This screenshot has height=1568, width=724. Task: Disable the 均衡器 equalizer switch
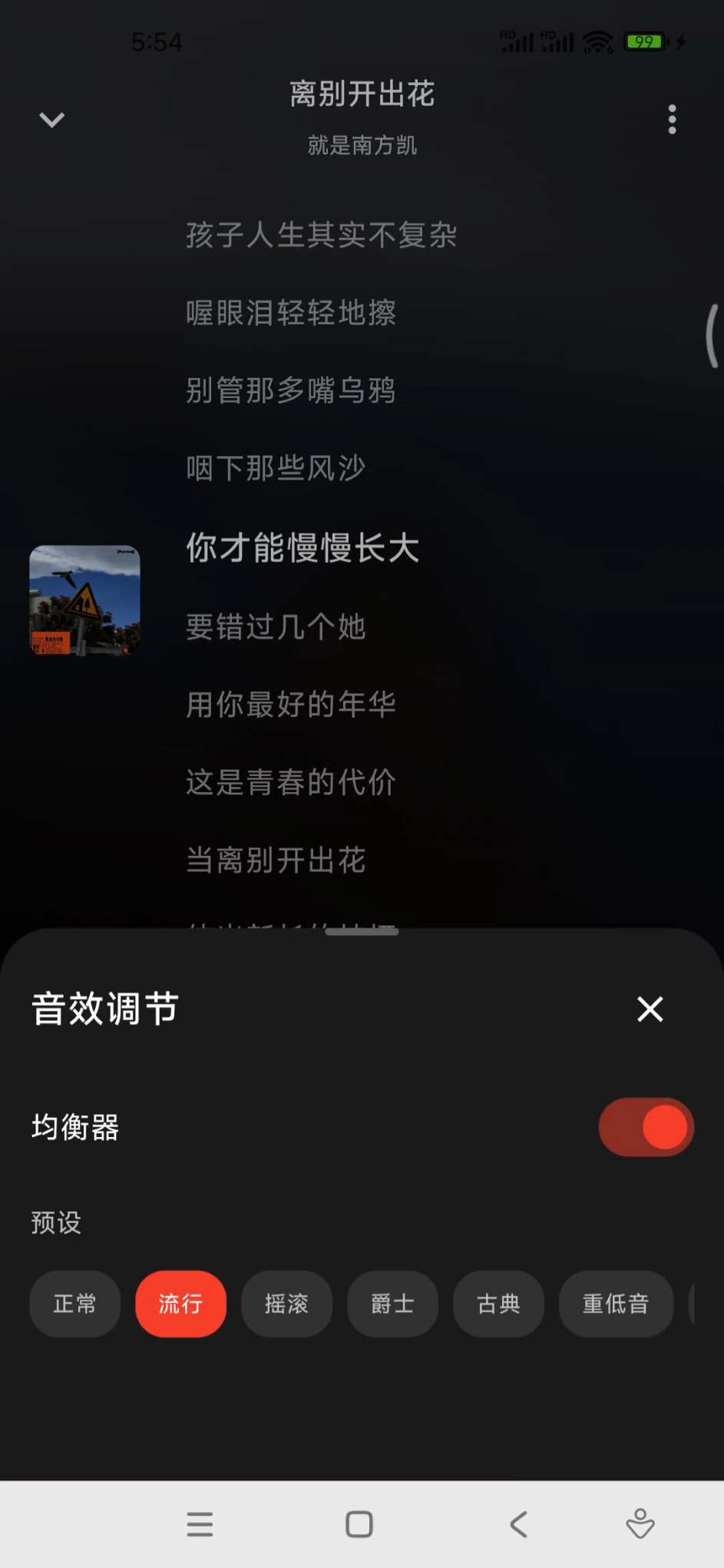pos(646,1127)
